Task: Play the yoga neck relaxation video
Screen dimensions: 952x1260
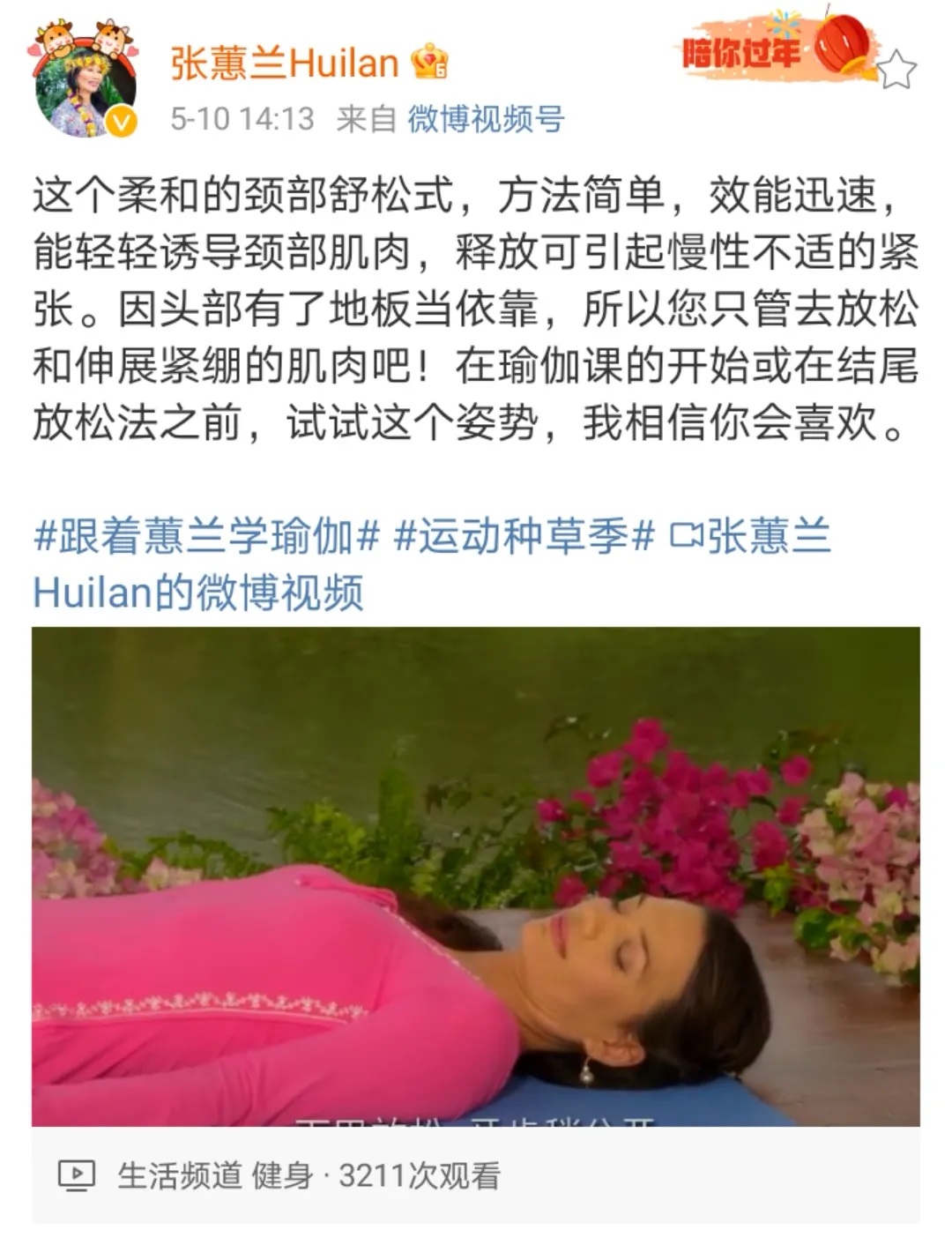Action: [x=475, y=876]
